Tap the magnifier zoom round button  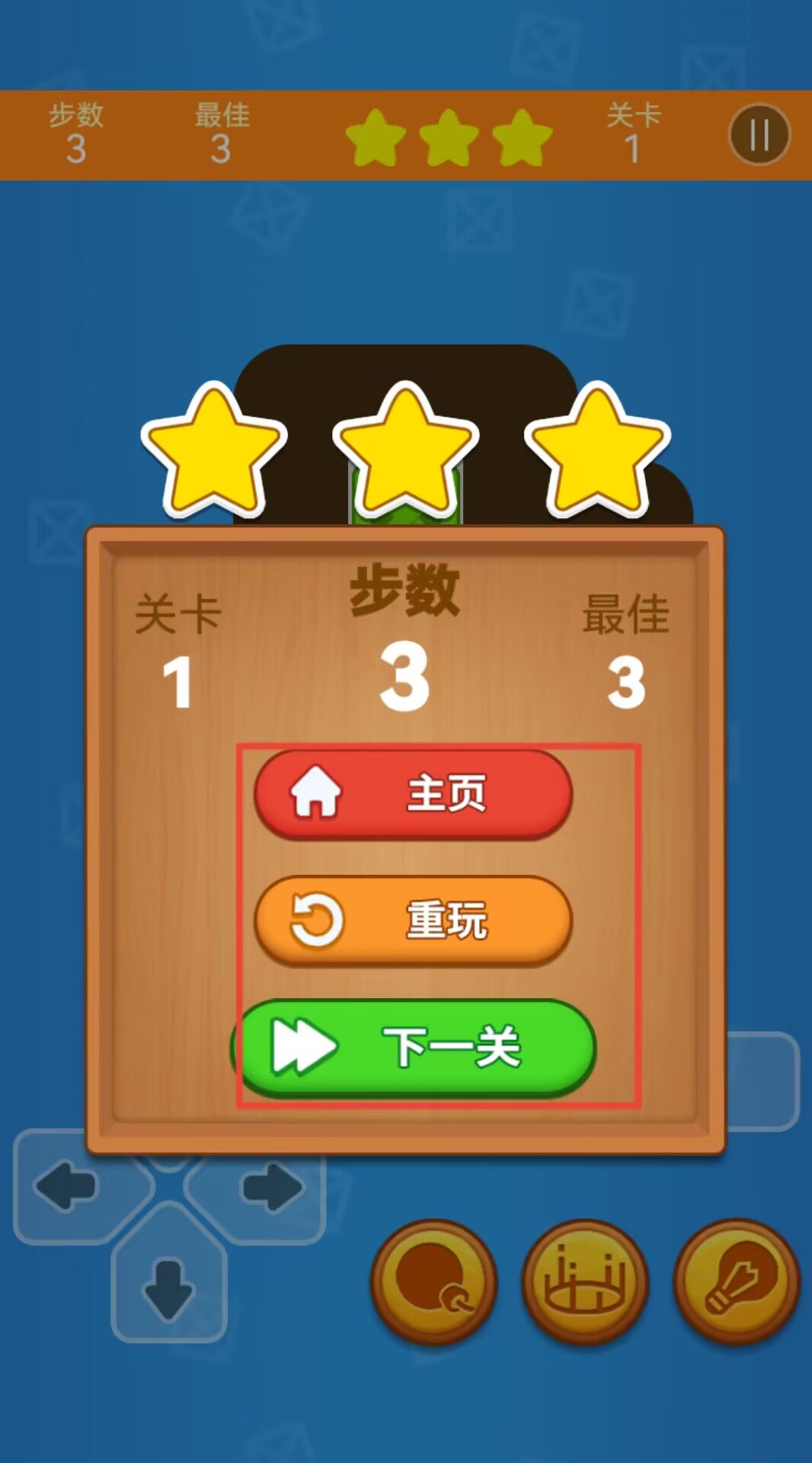pyautogui.click(x=433, y=1282)
